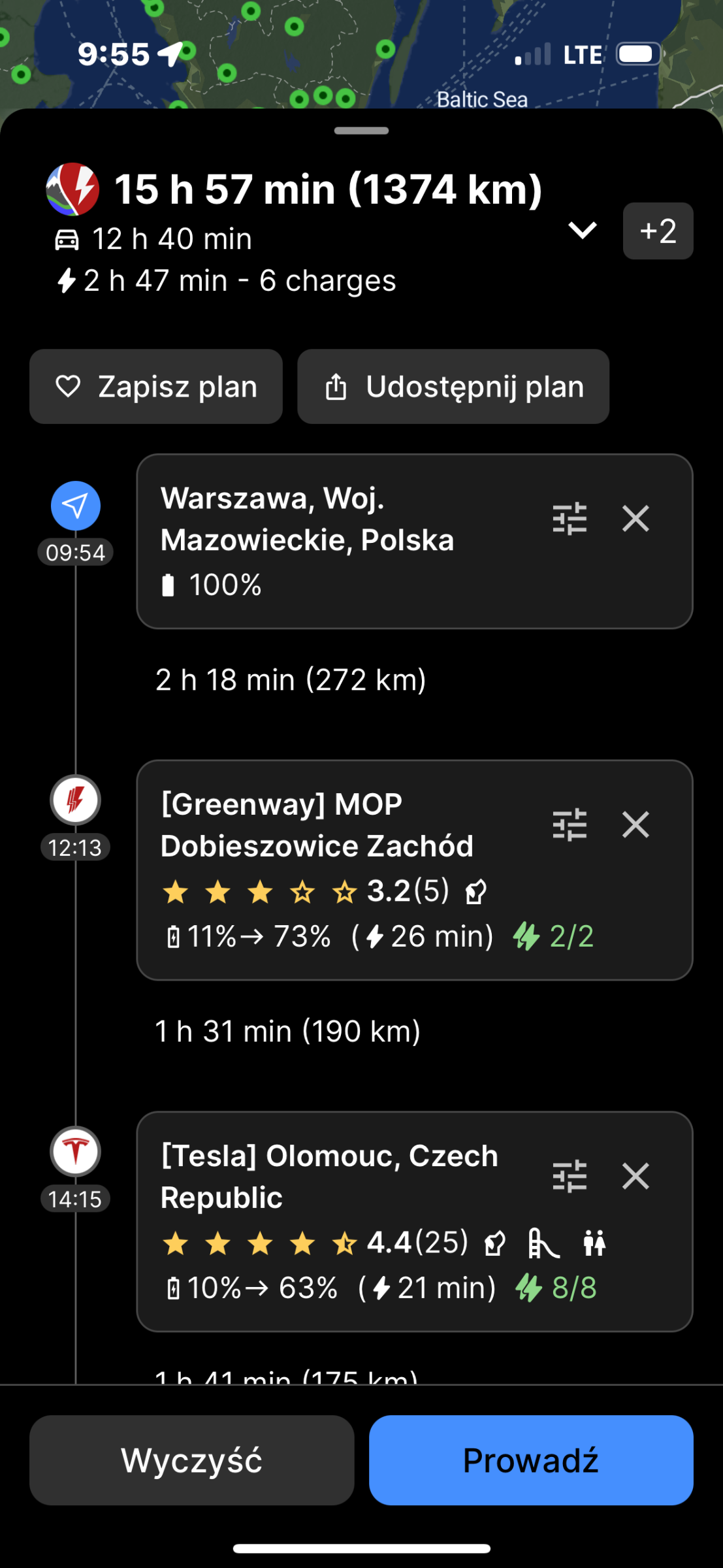This screenshot has height=1568, width=723.
Task: Open the Greenway MOP Dobieszowice Zachód card
Action: click(x=415, y=870)
